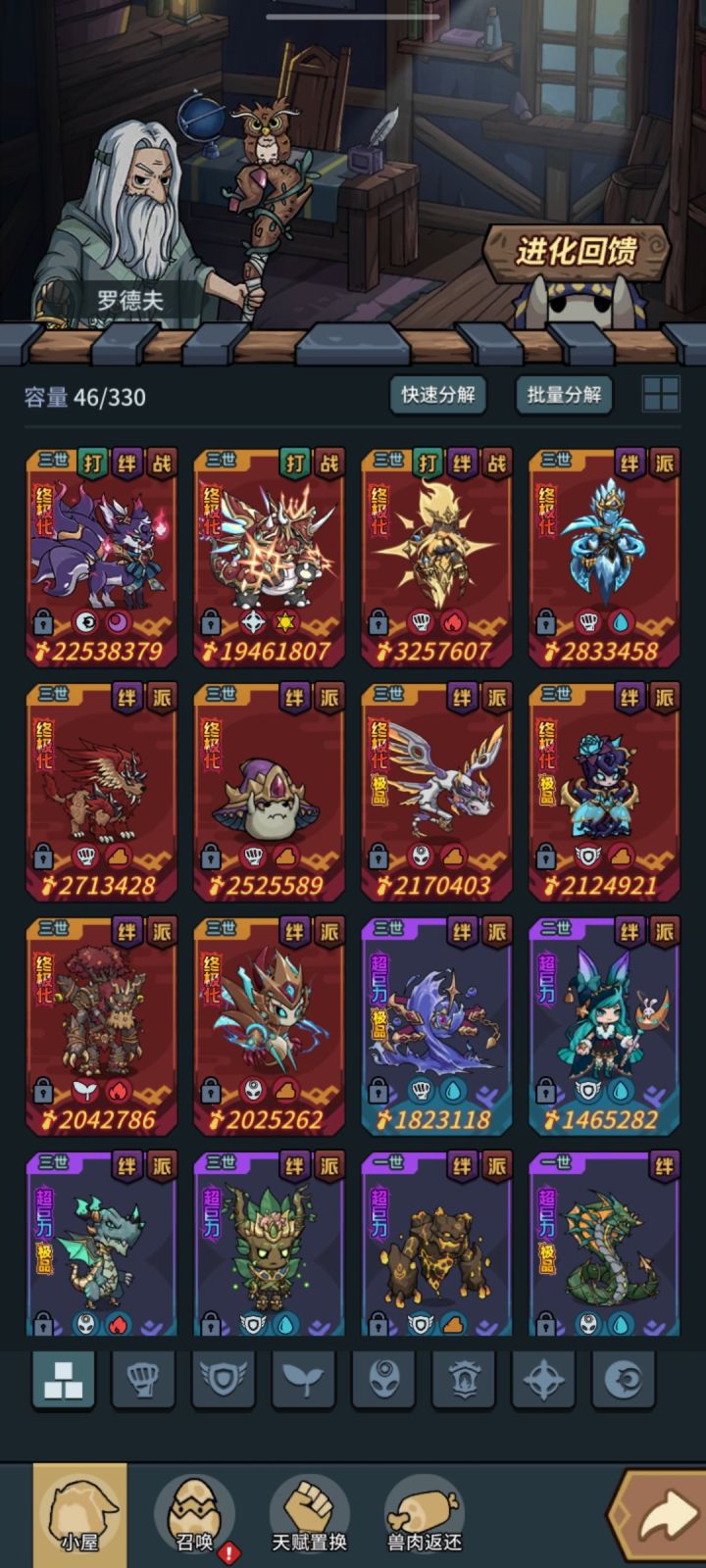Select the shield defense filter icon

[224, 1379]
